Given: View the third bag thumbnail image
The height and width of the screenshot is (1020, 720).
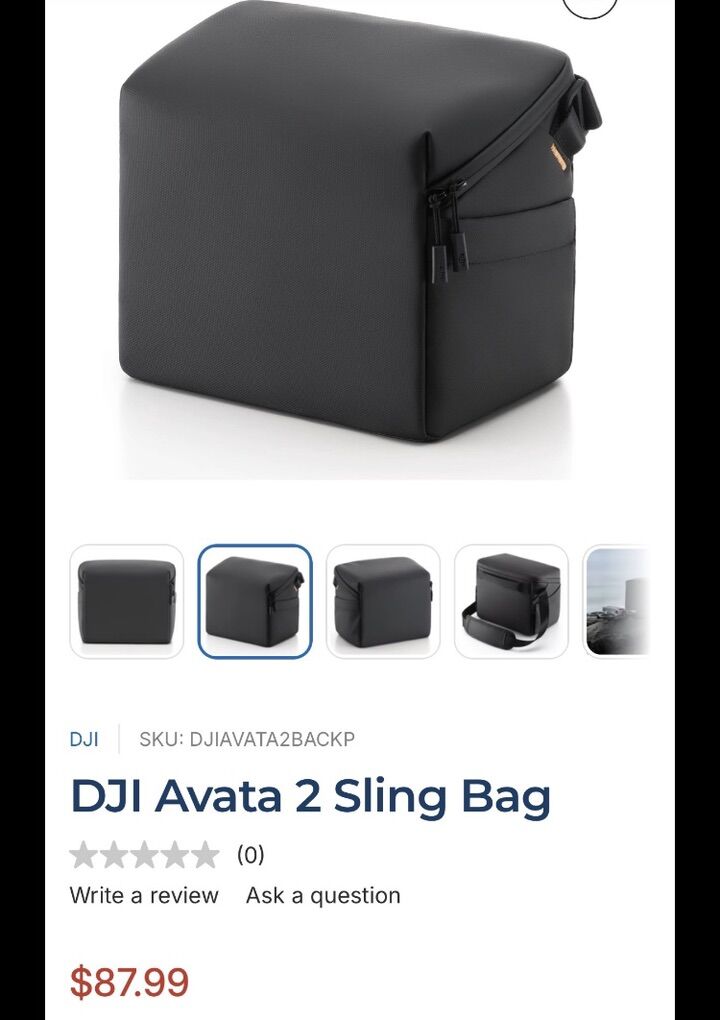Looking at the screenshot, I should click(x=383, y=601).
